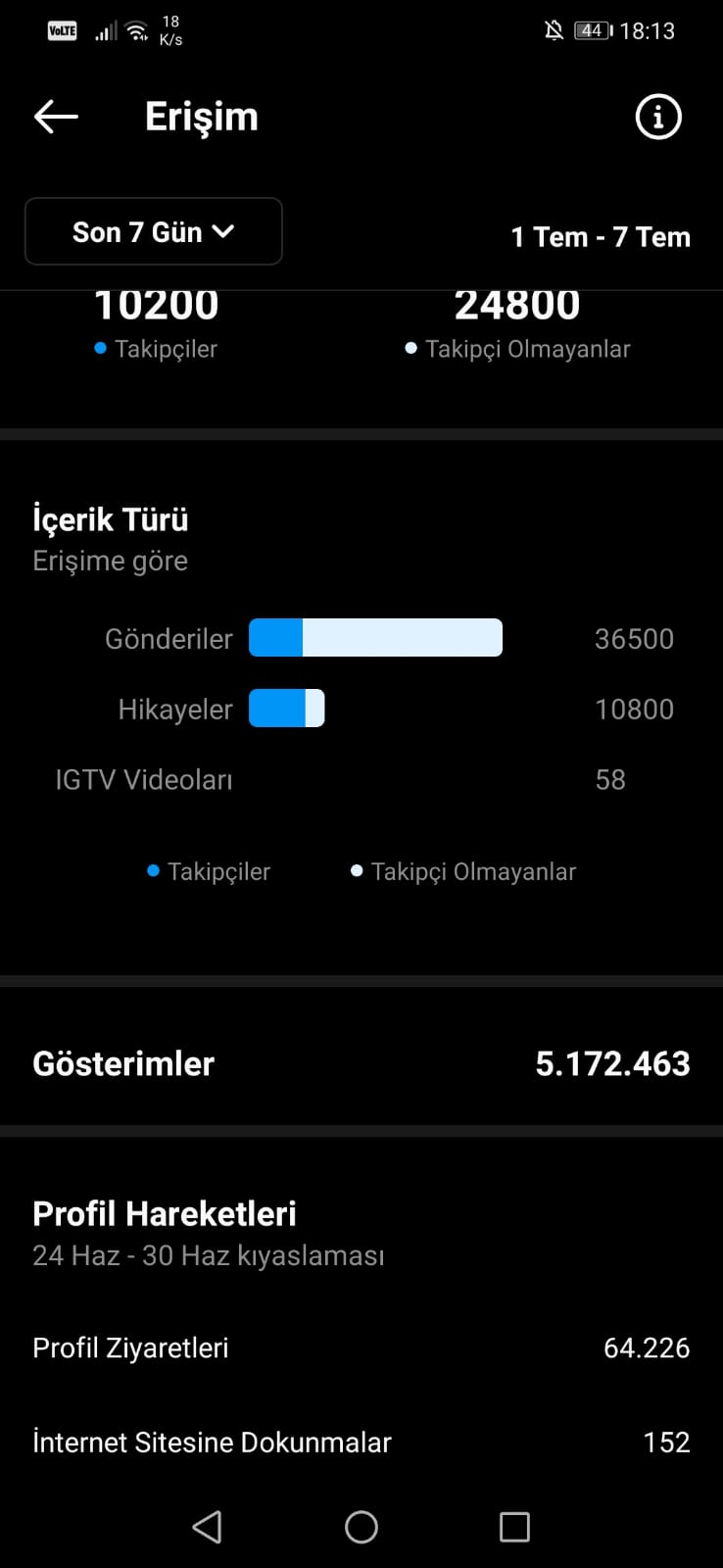The width and height of the screenshot is (723, 1568).
Task: Expand the Son 7 Gün date range dropdown
Action: pos(154,231)
